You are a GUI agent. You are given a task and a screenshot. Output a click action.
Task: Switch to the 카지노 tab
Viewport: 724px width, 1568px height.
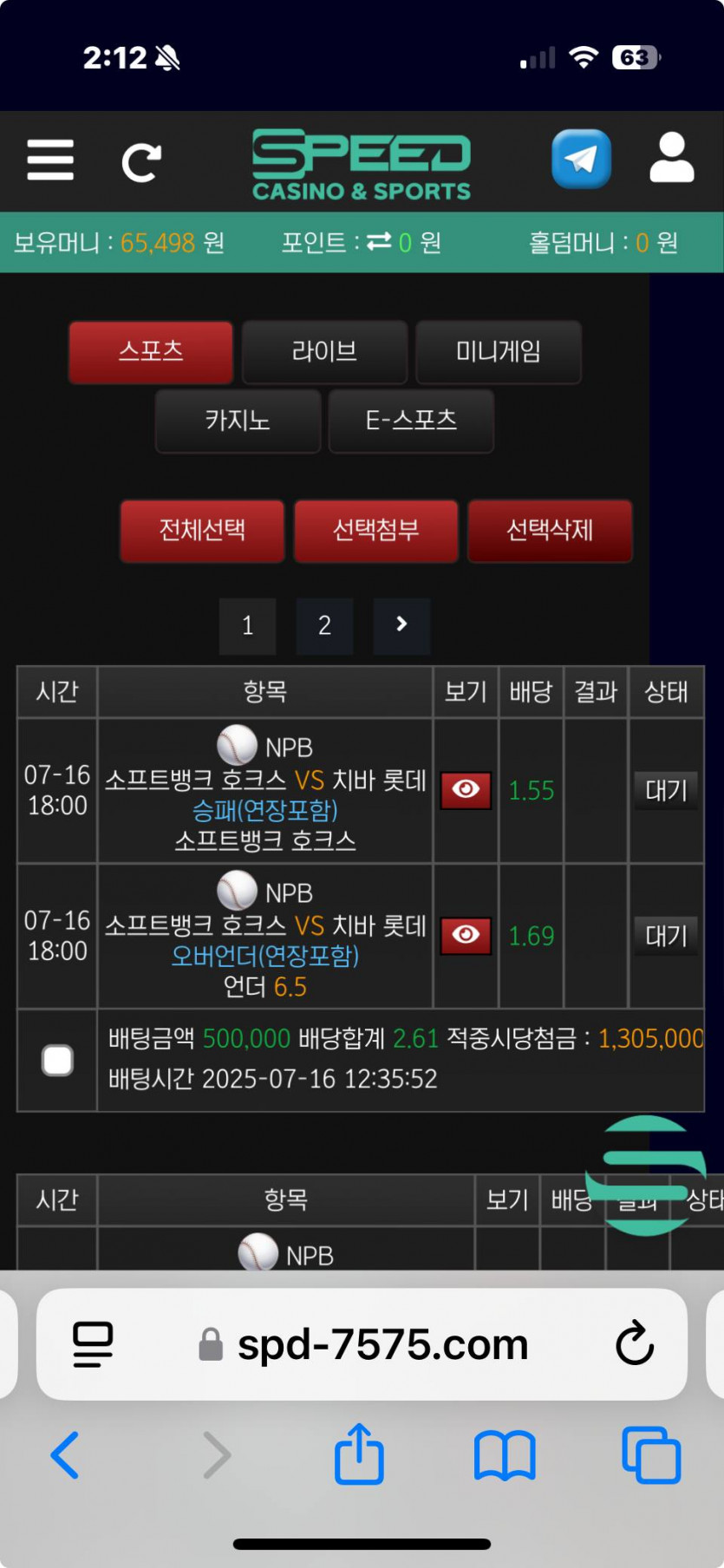coord(238,421)
